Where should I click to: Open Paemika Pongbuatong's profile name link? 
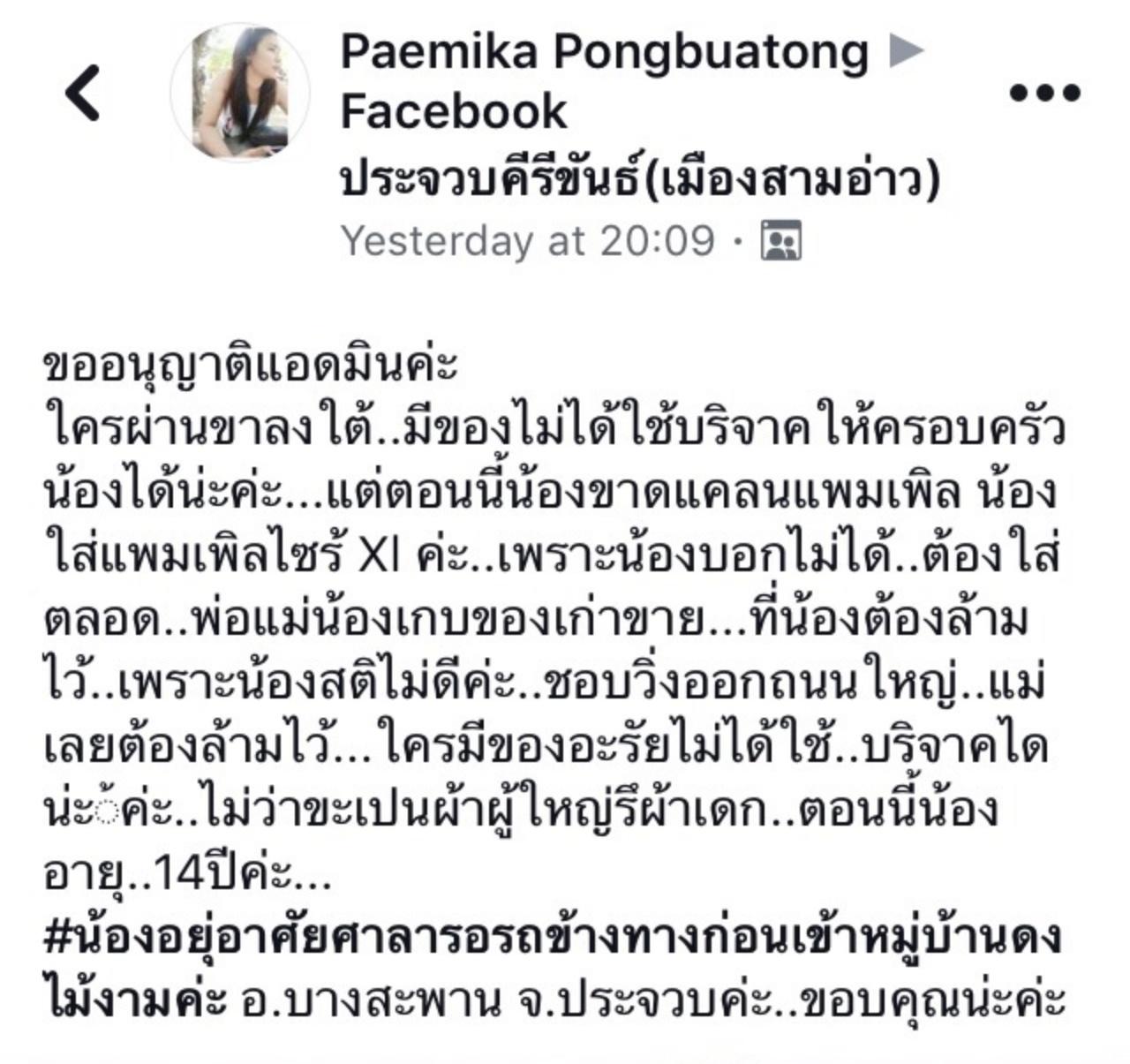(x=604, y=52)
